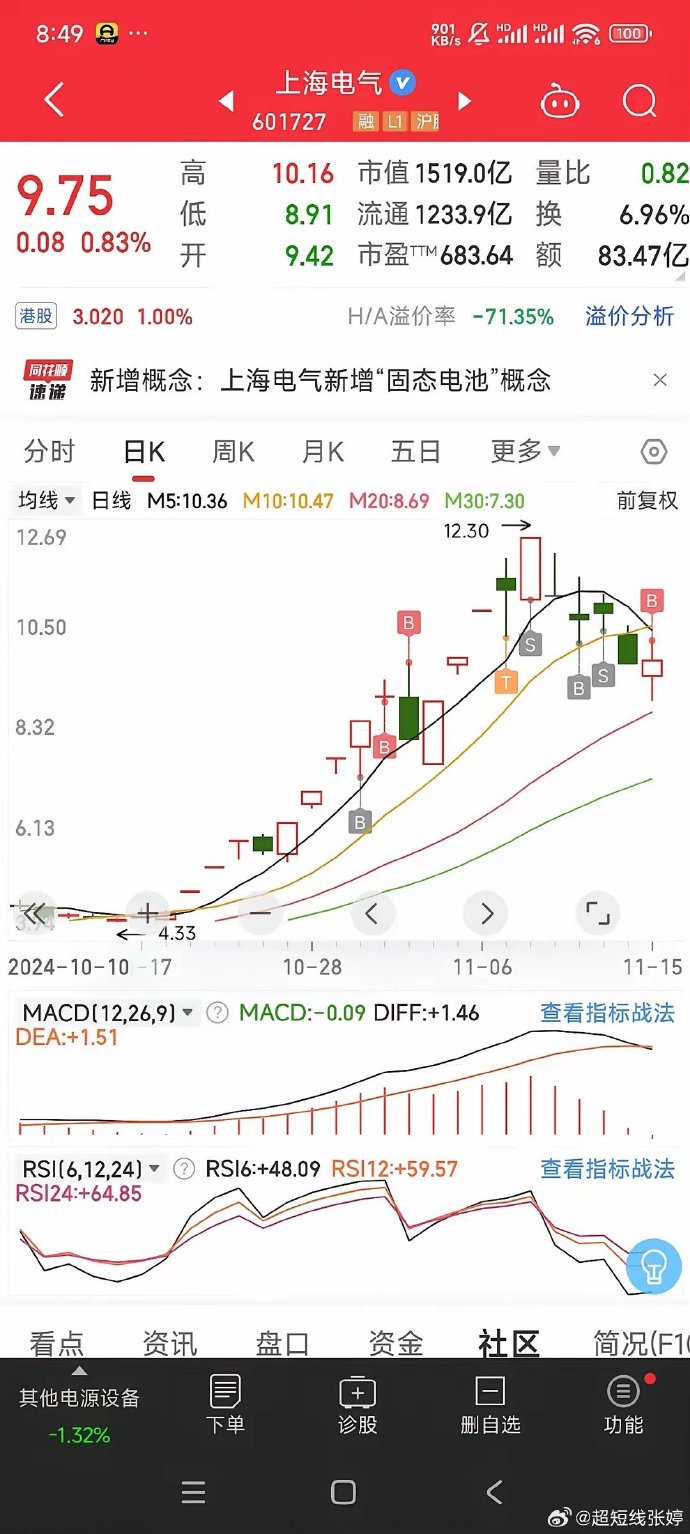The height and width of the screenshot is (1534, 690).
Task: Expand the 更多 chart options
Action: click(x=525, y=452)
